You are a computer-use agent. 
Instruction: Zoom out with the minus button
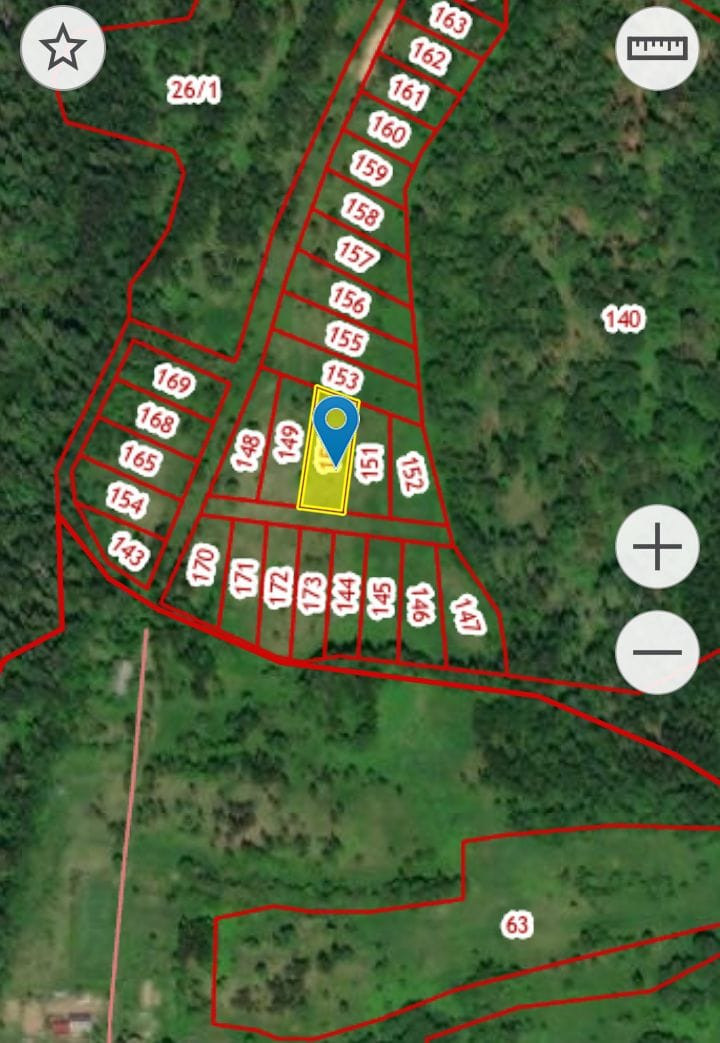657,652
